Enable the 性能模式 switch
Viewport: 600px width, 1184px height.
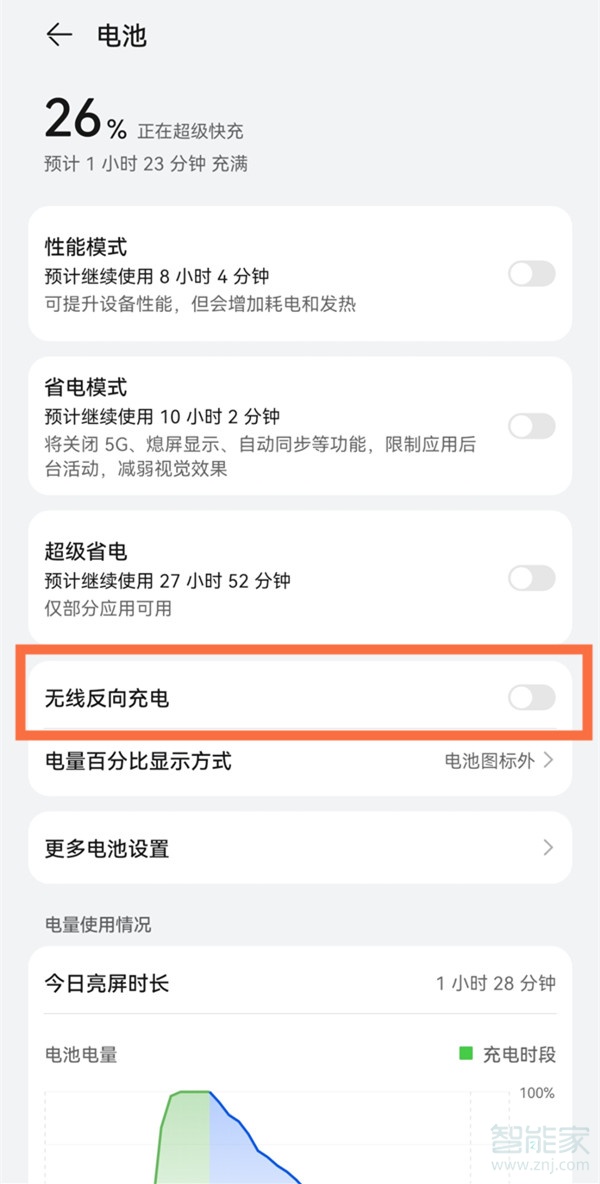[531, 274]
